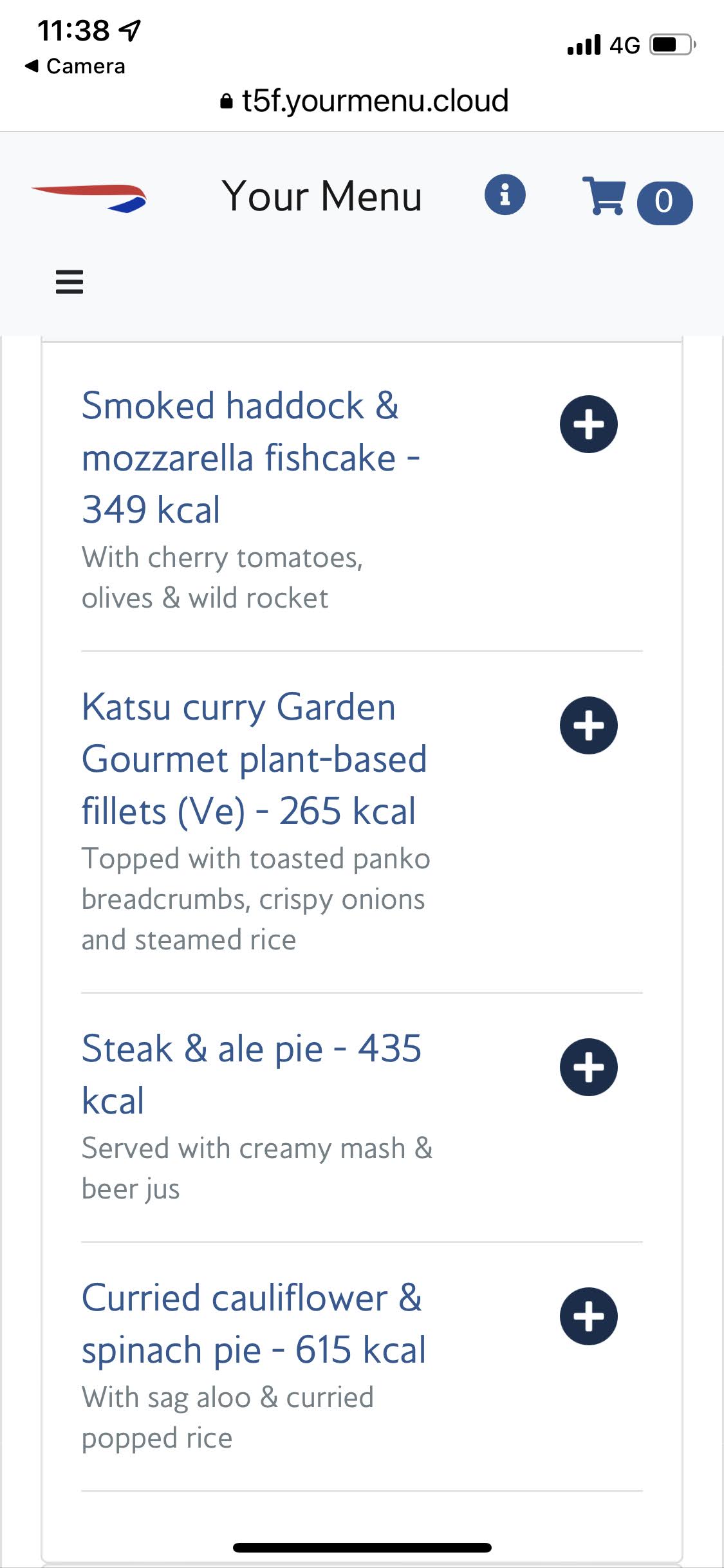Screen dimensions: 724x1568
Task: Add Curried cauliflower & spinach pie
Action: coord(589,1316)
